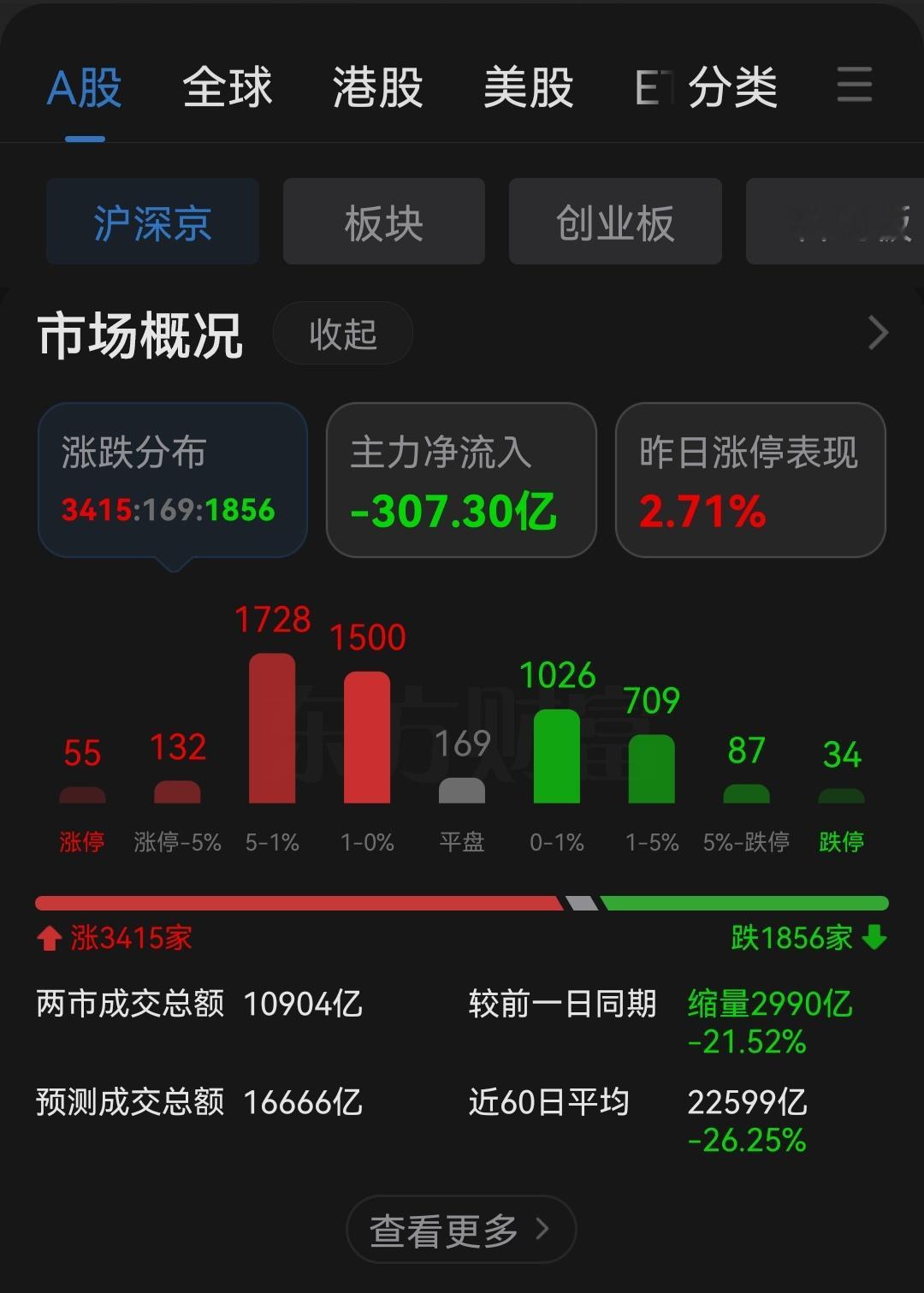Switch to the 板块 segment
This screenshot has width=924, height=1293.
click(x=383, y=221)
